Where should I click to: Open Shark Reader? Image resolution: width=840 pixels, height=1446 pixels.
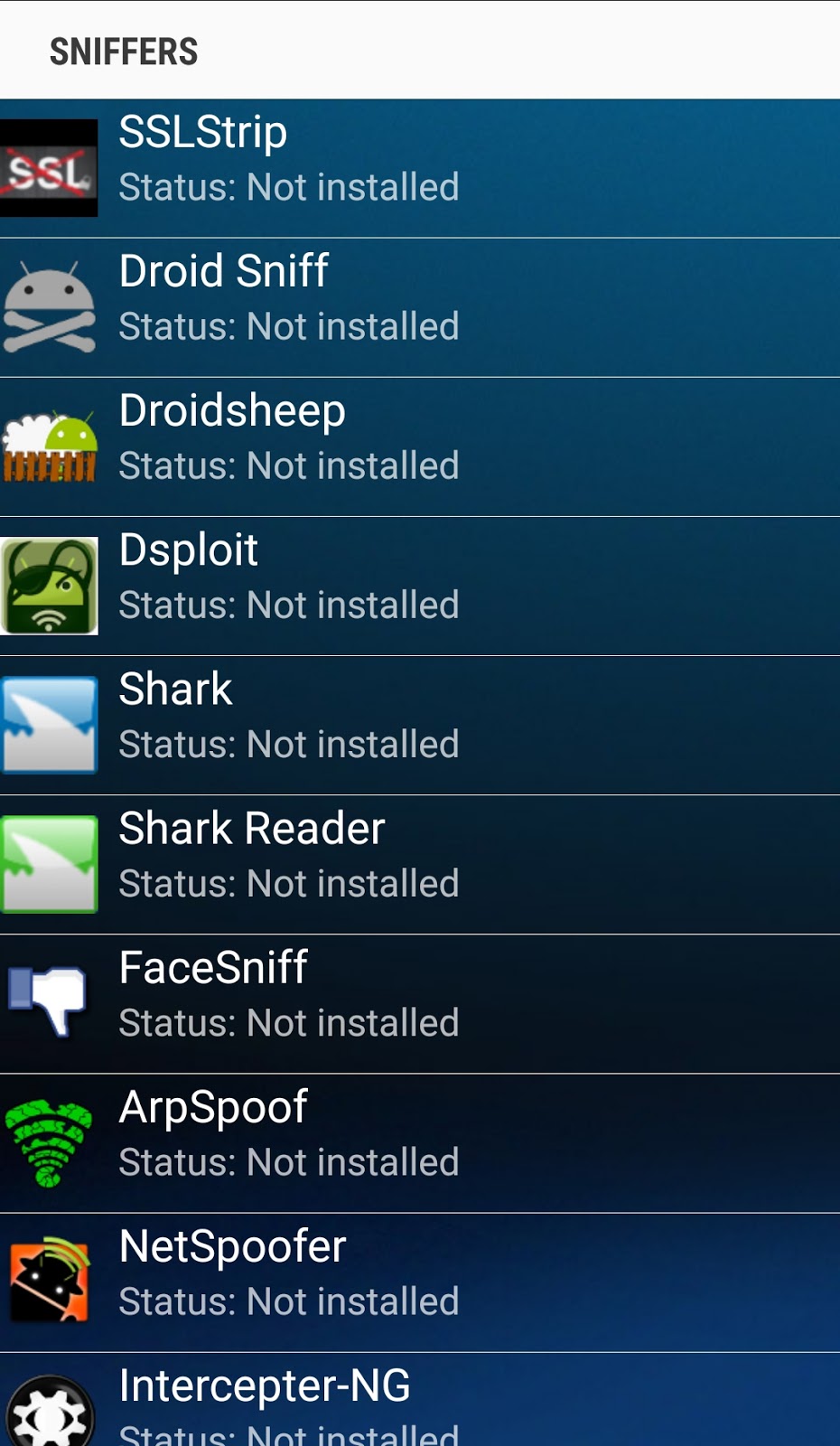[x=420, y=864]
